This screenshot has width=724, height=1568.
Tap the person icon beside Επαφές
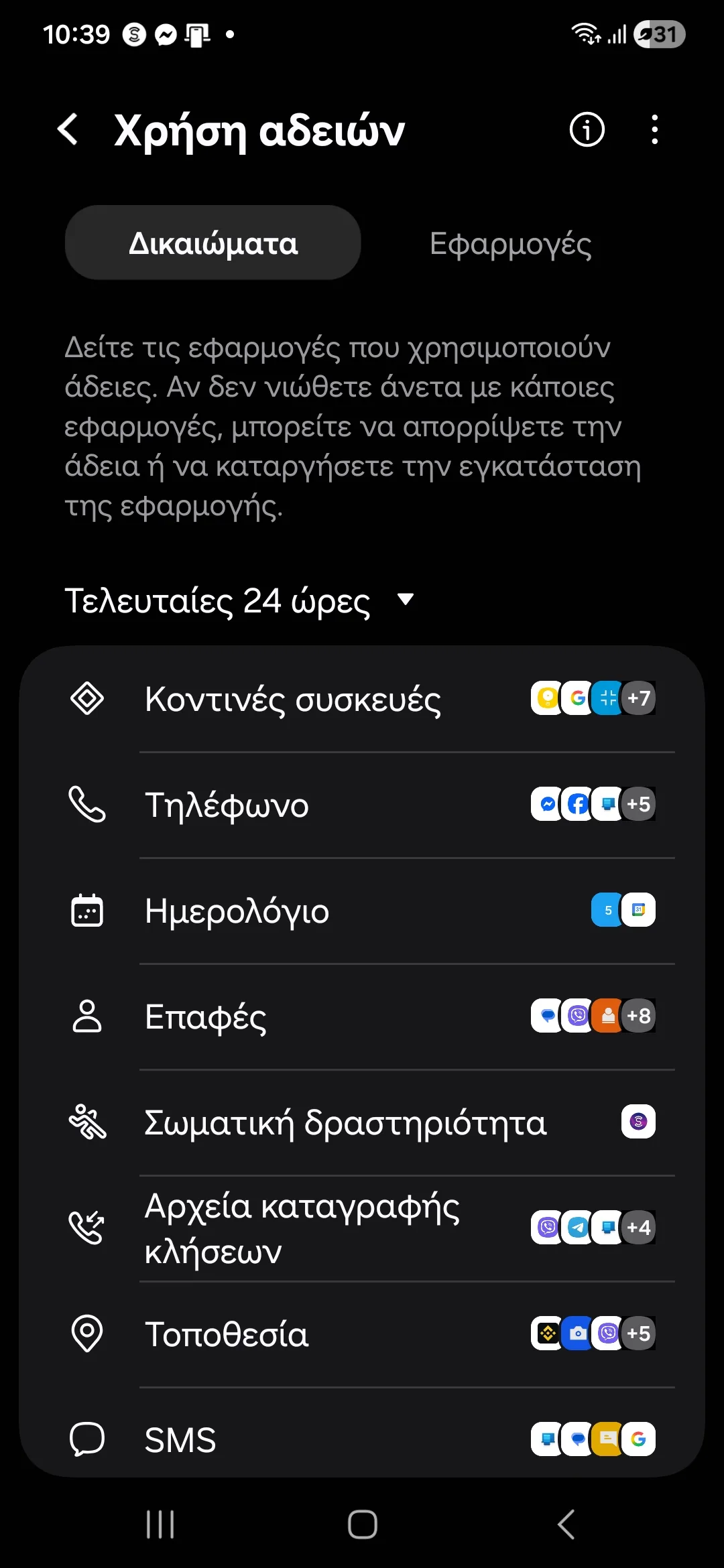coord(88,1017)
